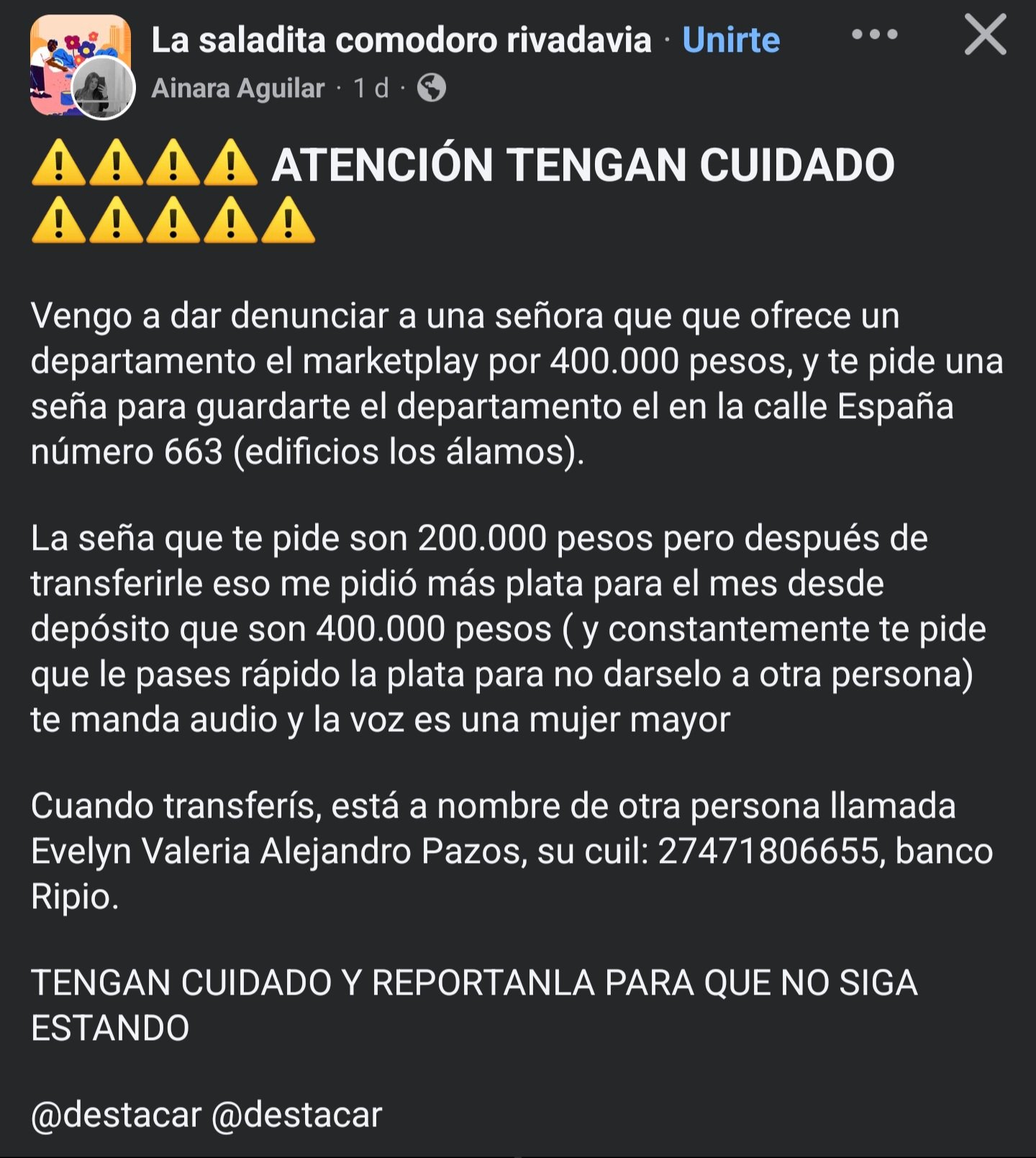Open La saladita comodoro rivadavia group page

click(401, 40)
